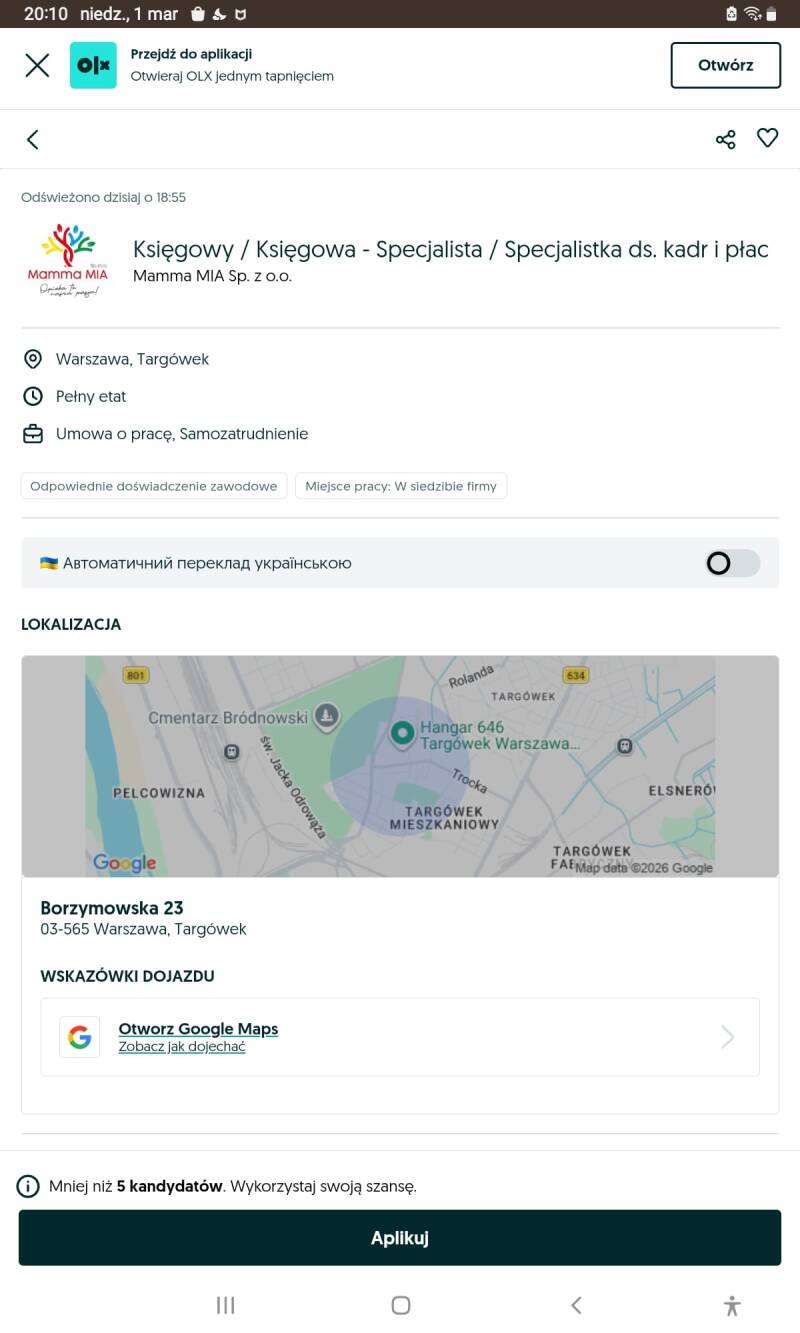Share this job listing
The image size is (800, 1333).
pyautogui.click(x=726, y=139)
